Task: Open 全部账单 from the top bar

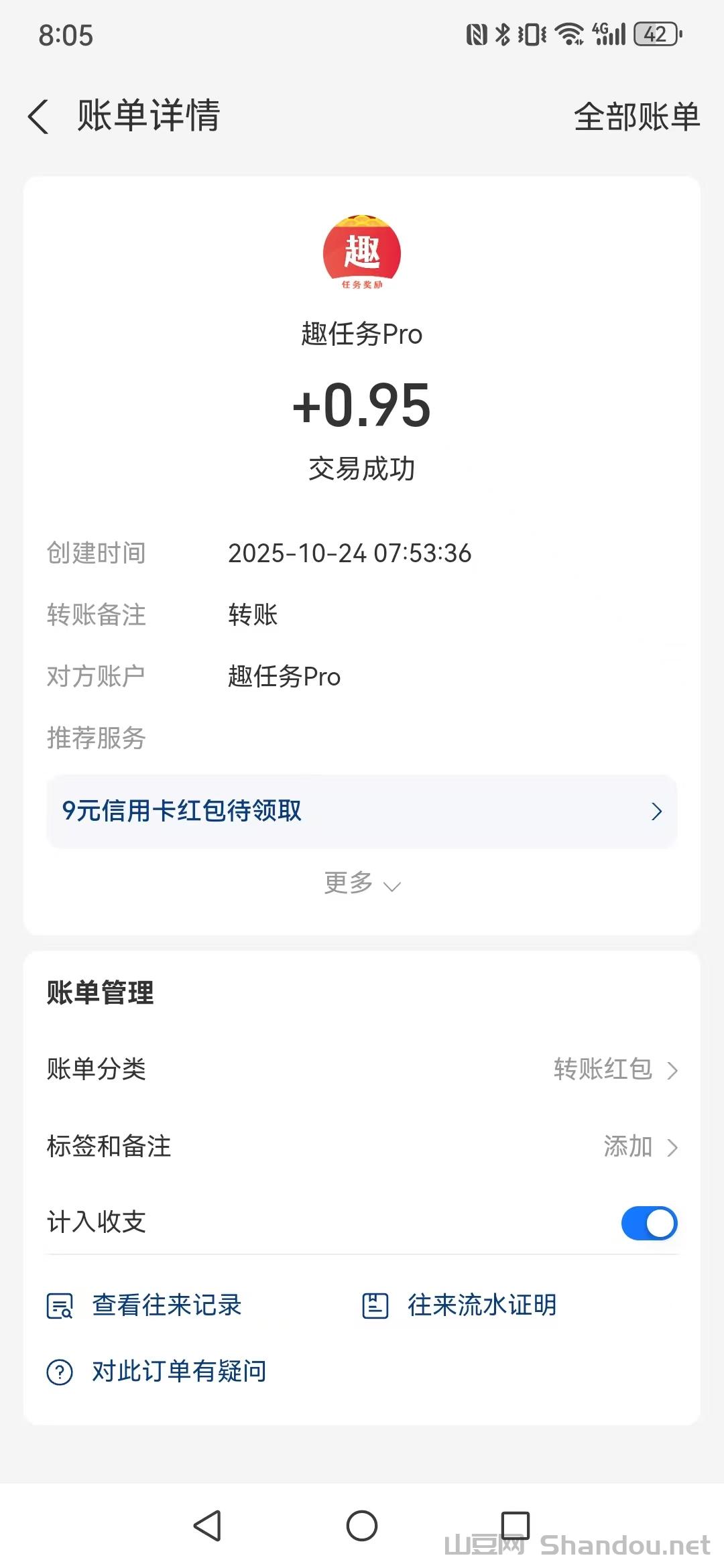Action: click(636, 116)
